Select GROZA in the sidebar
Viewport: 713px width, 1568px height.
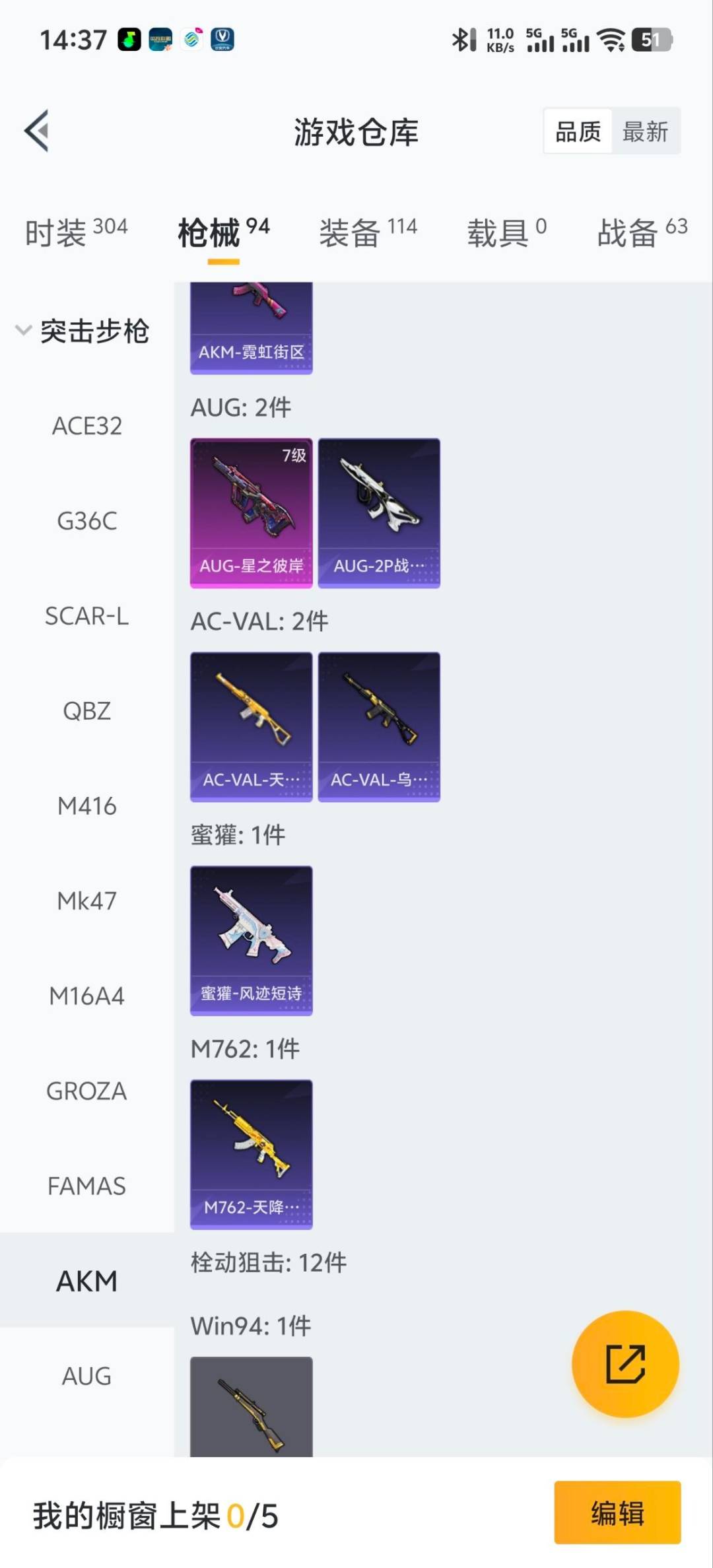(87, 1091)
